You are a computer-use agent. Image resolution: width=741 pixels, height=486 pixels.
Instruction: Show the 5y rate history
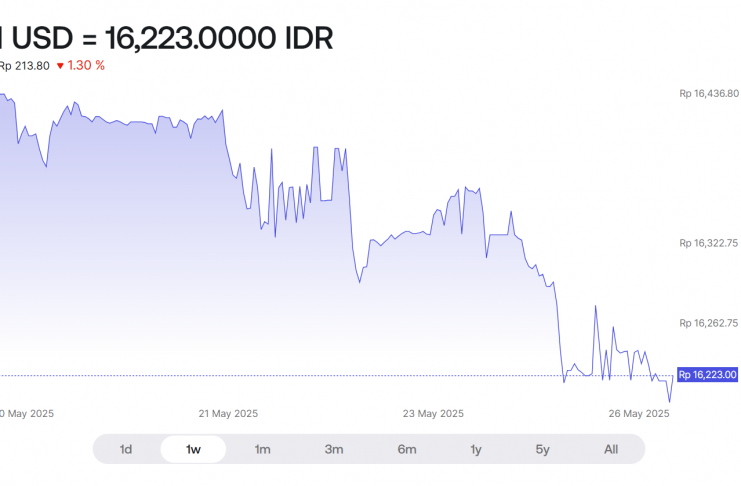pos(542,449)
